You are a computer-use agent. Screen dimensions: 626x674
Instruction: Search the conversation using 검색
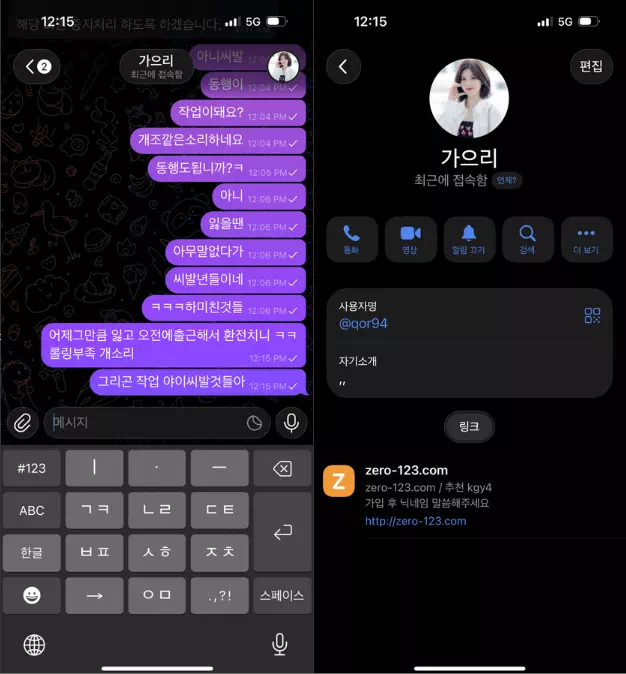(527, 239)
